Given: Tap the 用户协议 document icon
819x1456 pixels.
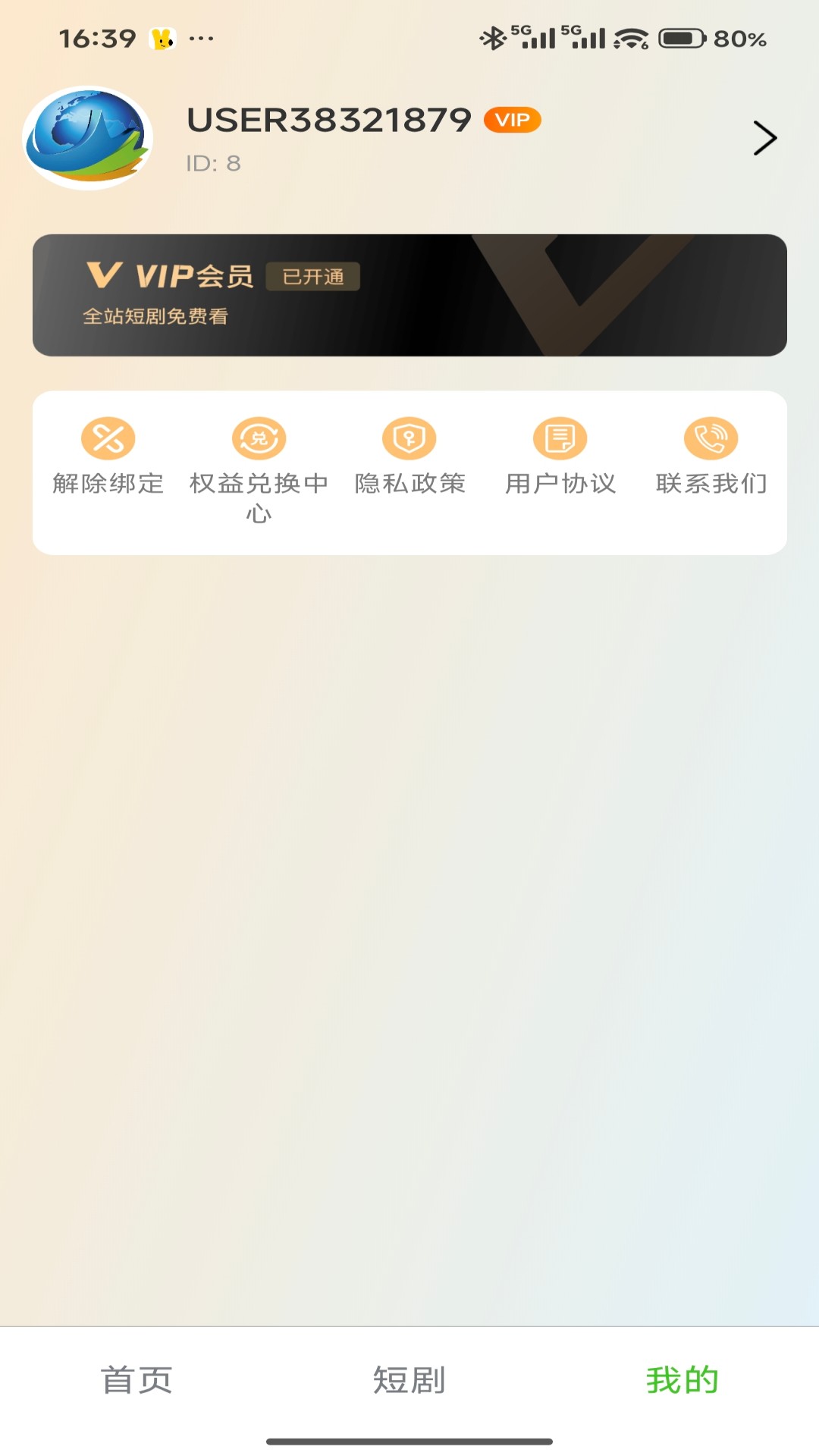Looking at the screenshot, I should 561,438.
